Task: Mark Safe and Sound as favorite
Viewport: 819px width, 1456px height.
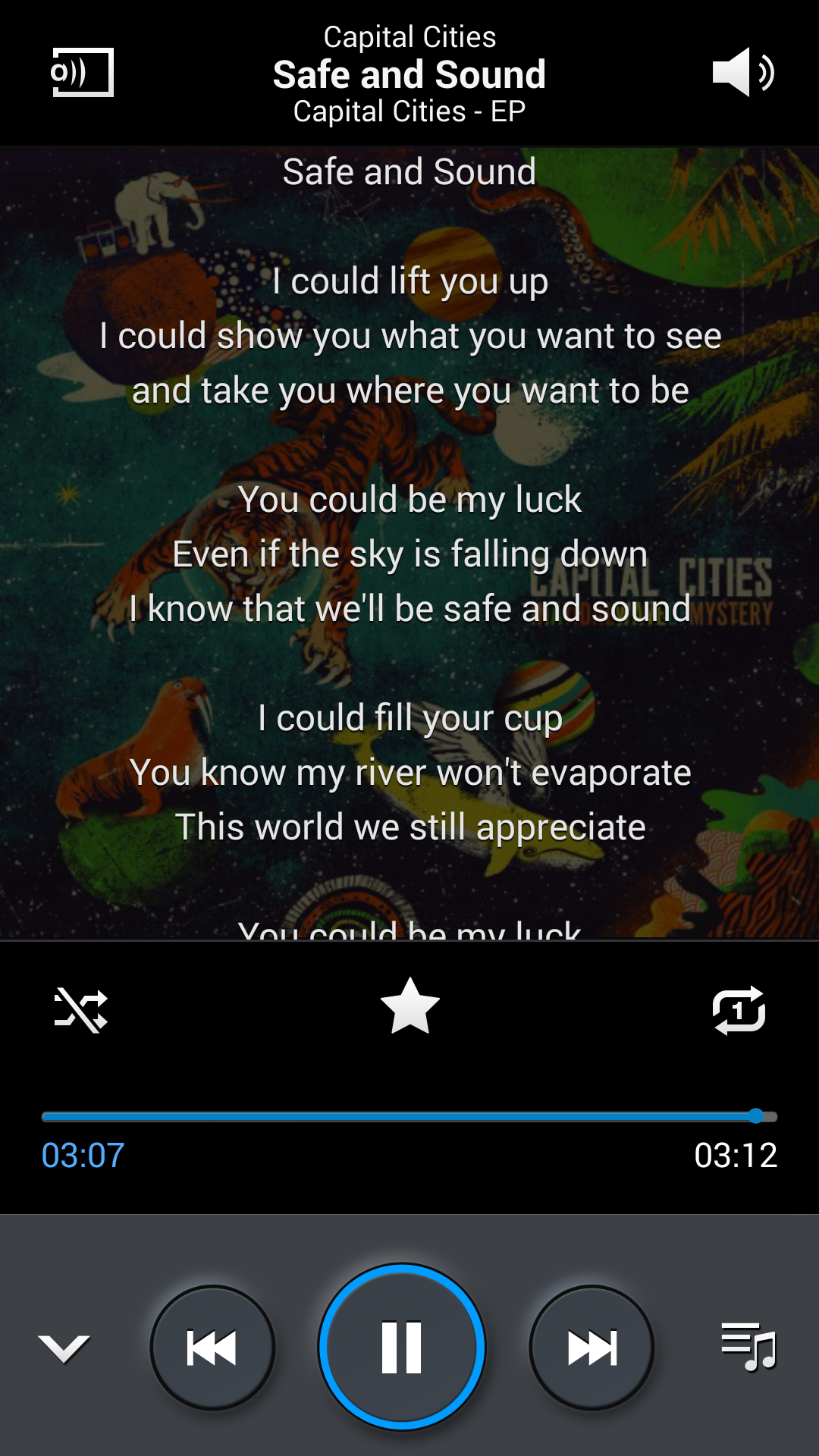Action: 409,1007
